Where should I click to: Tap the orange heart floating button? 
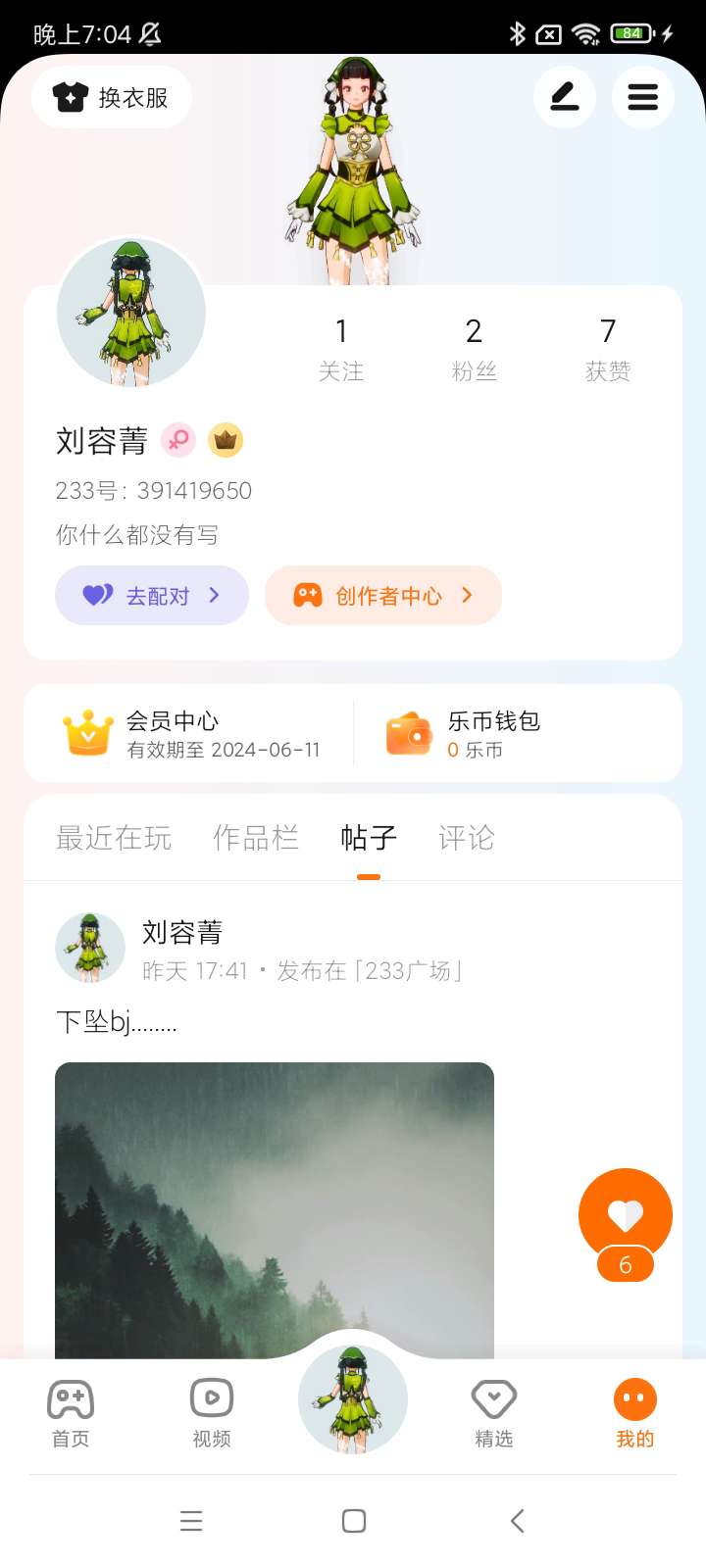(626, 1215)
